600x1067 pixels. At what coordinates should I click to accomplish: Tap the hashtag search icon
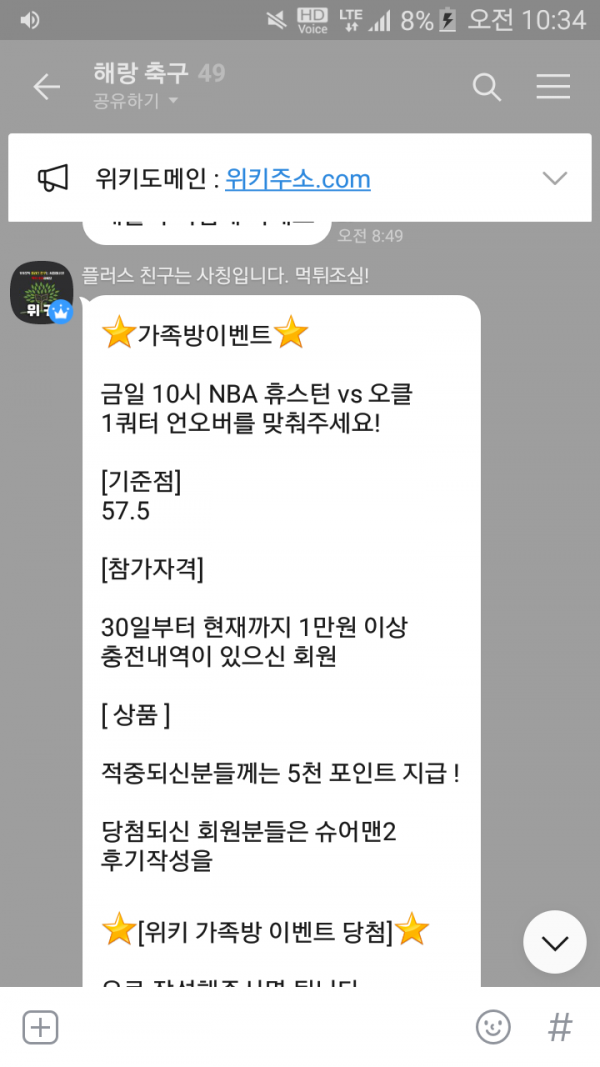(560, 1027)
